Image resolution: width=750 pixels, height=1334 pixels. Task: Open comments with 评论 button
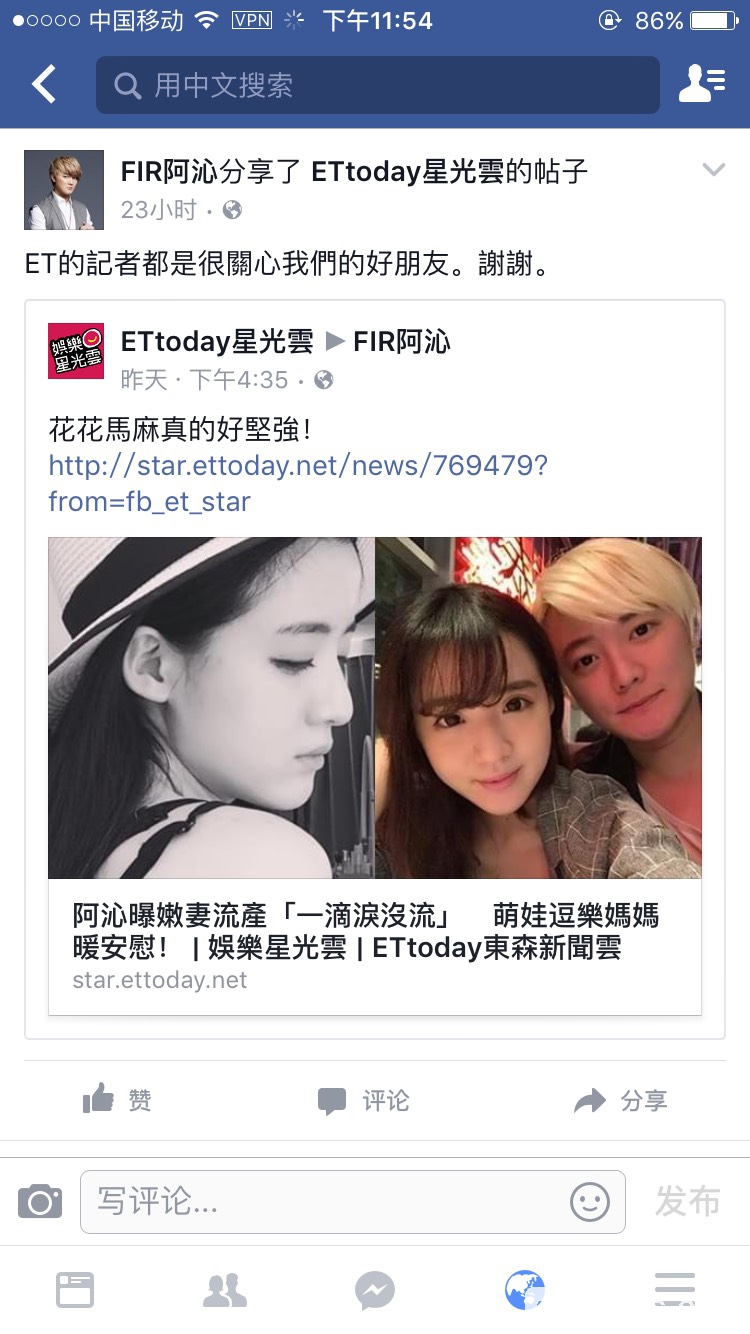[x=364, y=1101]
